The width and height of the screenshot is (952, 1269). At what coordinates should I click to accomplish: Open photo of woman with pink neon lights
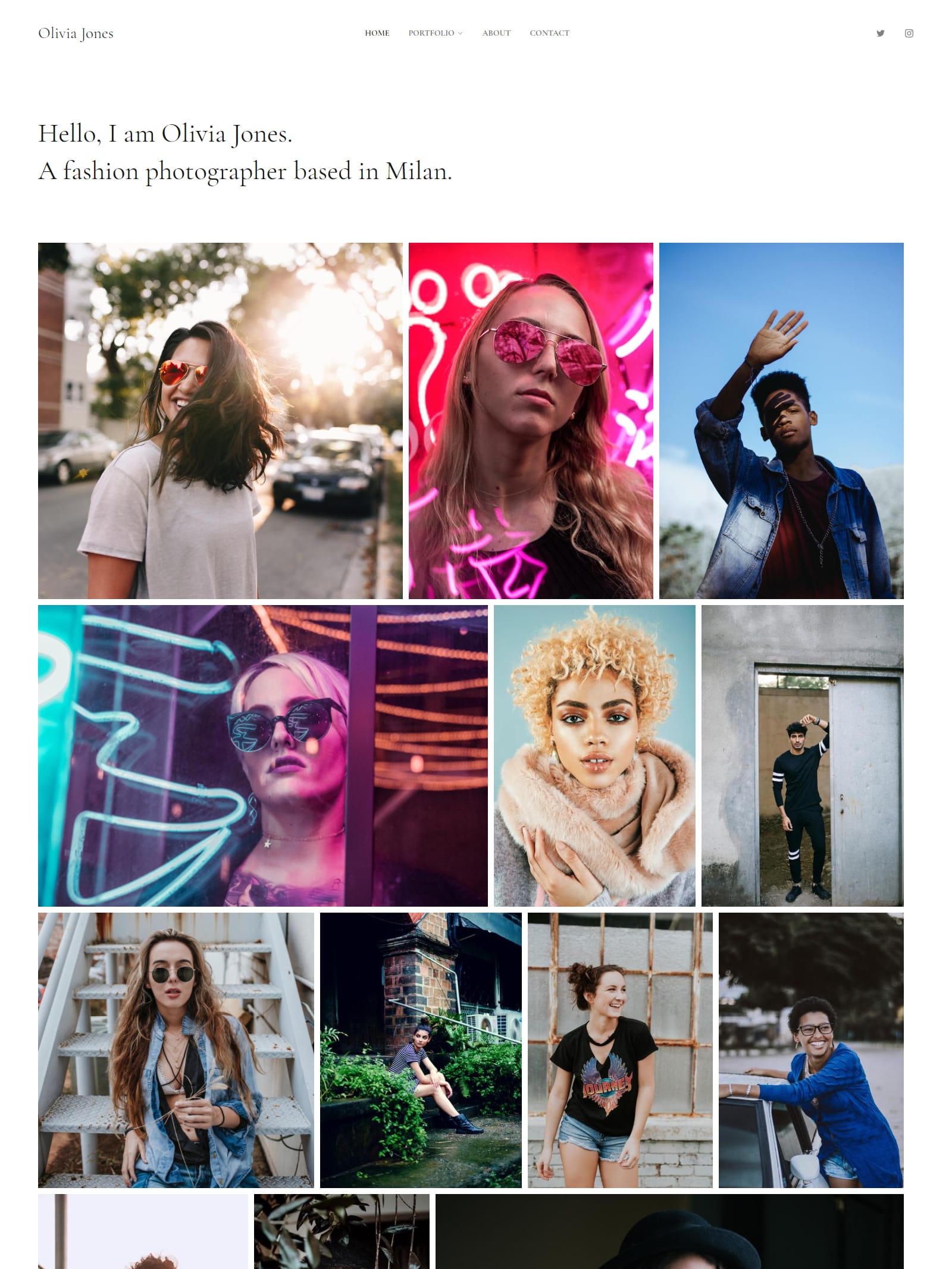(x=530, y=420)
